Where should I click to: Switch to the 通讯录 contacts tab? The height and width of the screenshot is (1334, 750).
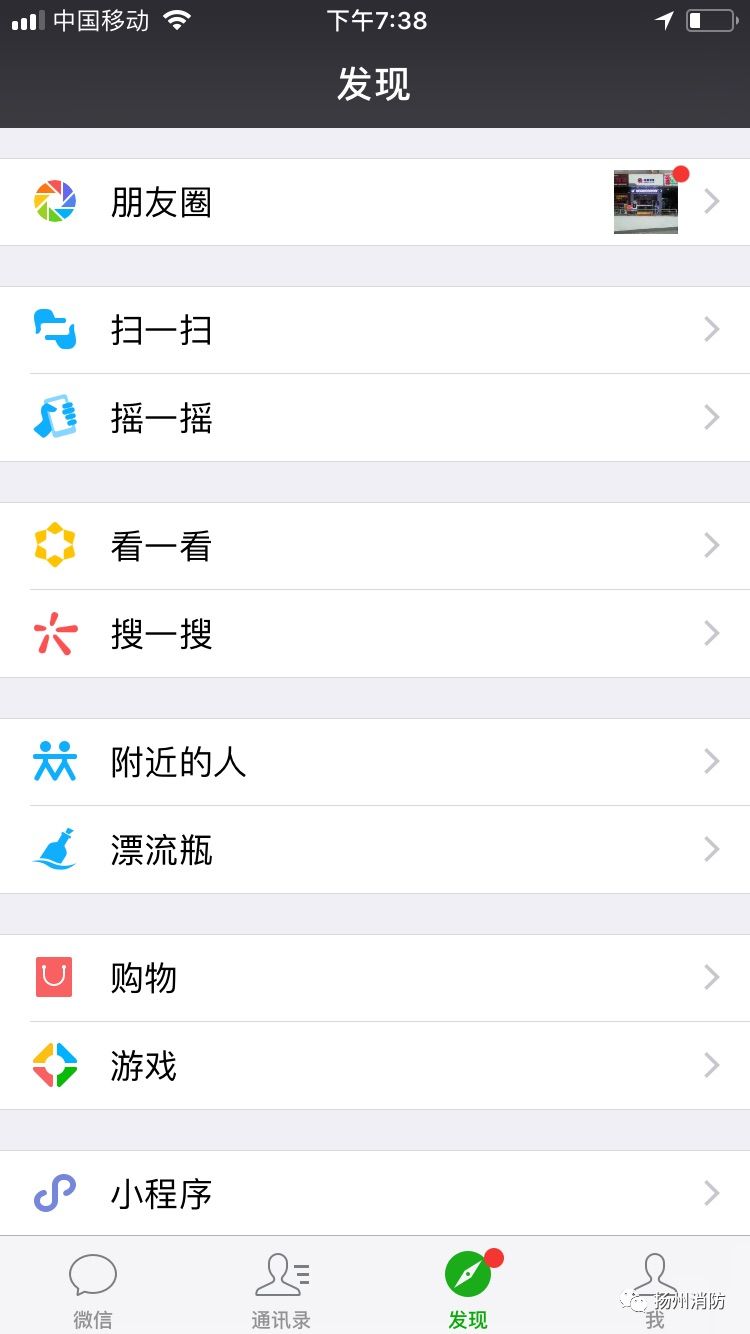(281, 1290)
